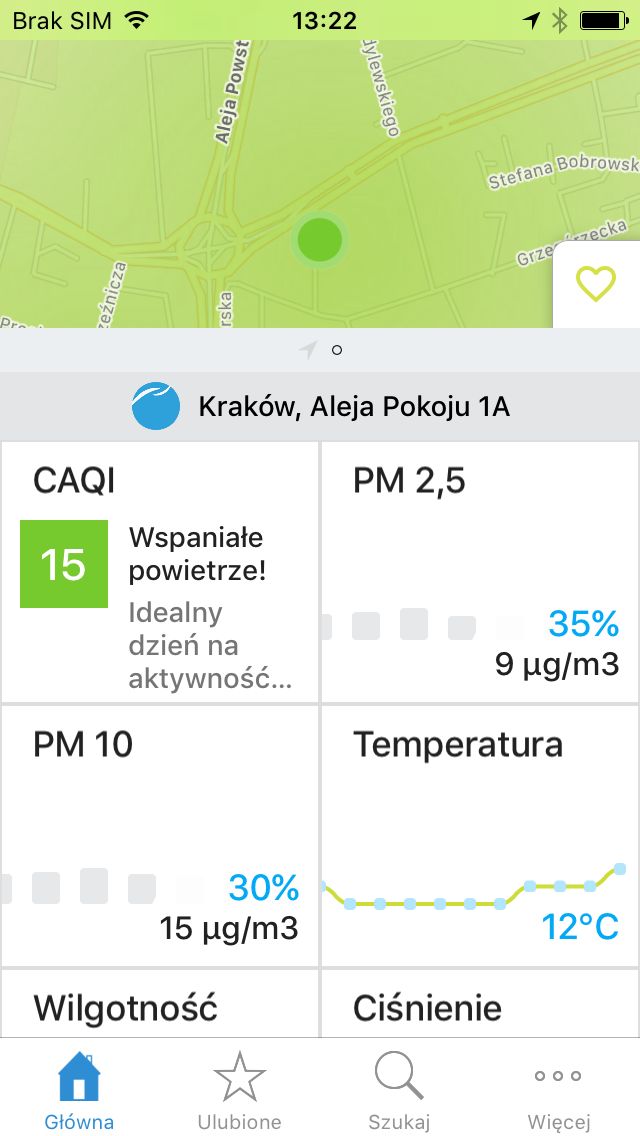Open the Temperatura chart card

[x=481, y=835]
